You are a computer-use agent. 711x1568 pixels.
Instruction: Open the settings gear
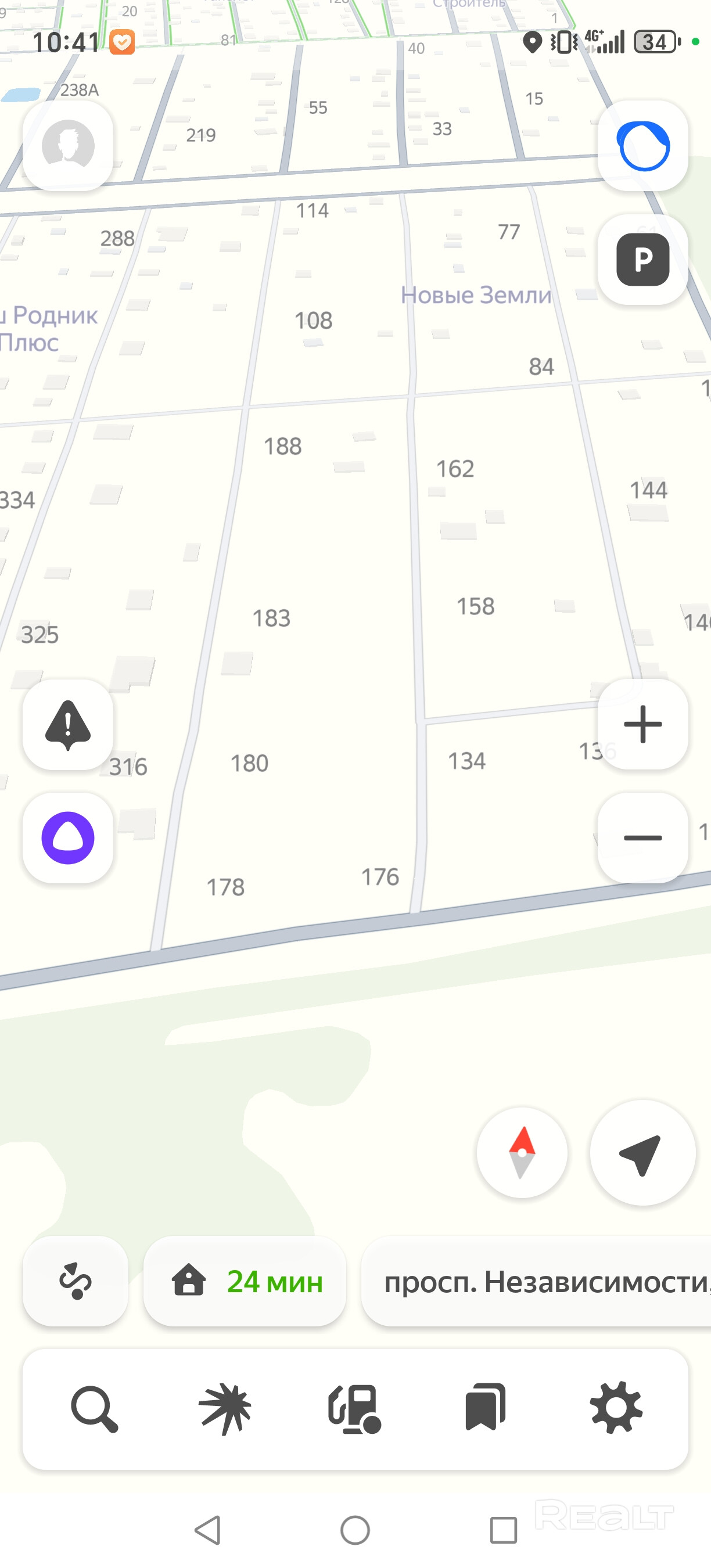click(616, 1408)
